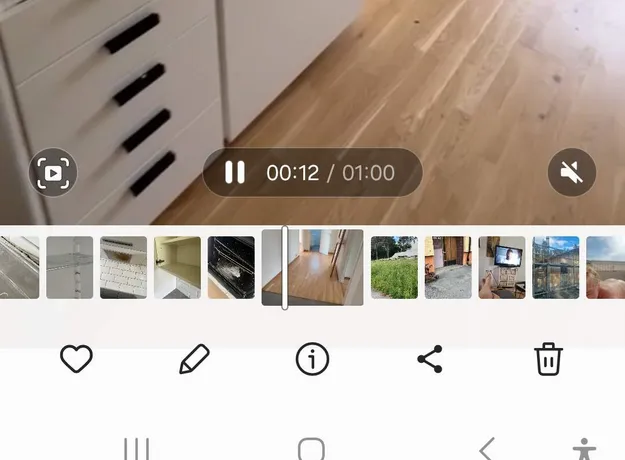Show video details info
625x460 pixels.
pos(312,359)
